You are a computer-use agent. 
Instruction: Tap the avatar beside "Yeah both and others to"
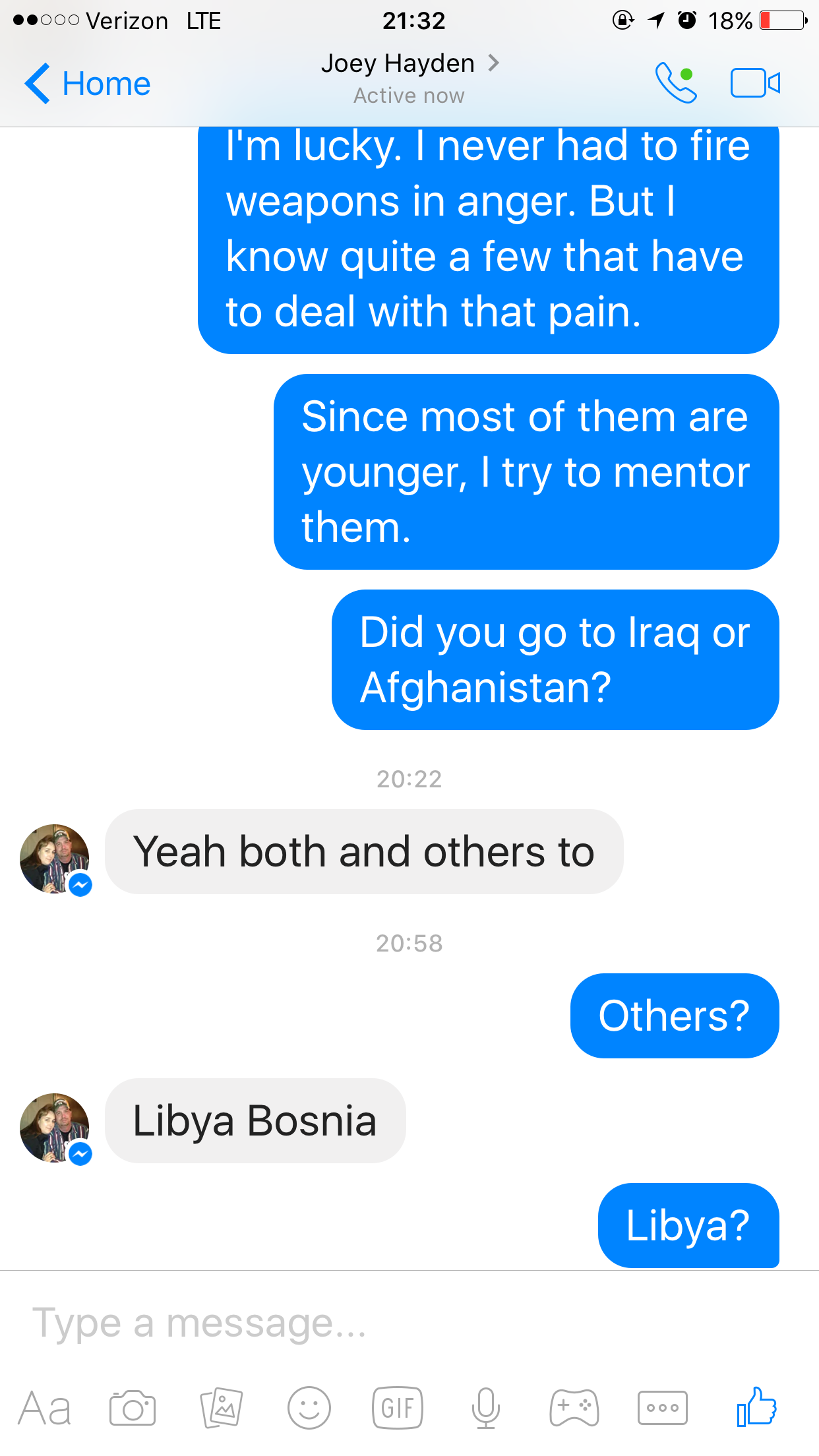tap(55, 859)
